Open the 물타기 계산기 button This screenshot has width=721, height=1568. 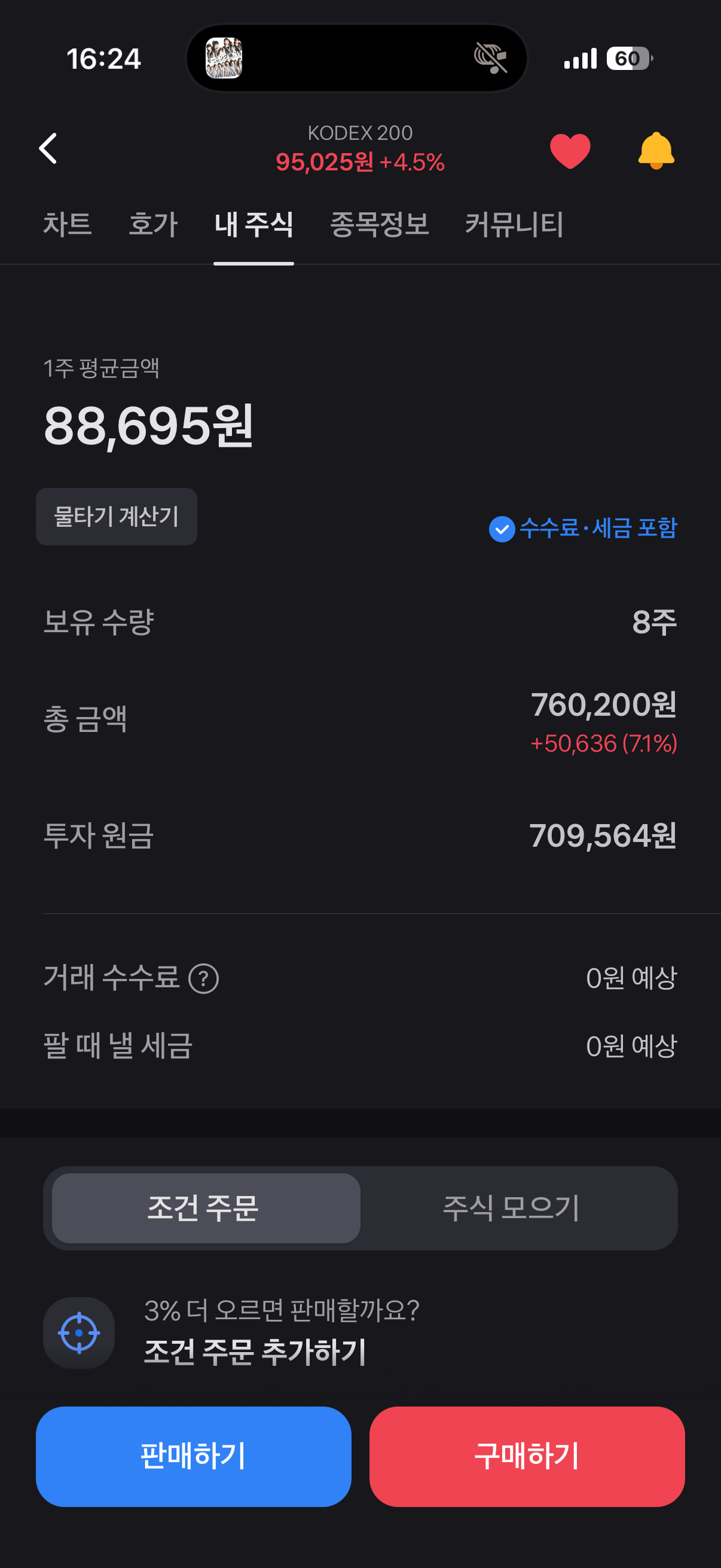click(x=116, y=517)
